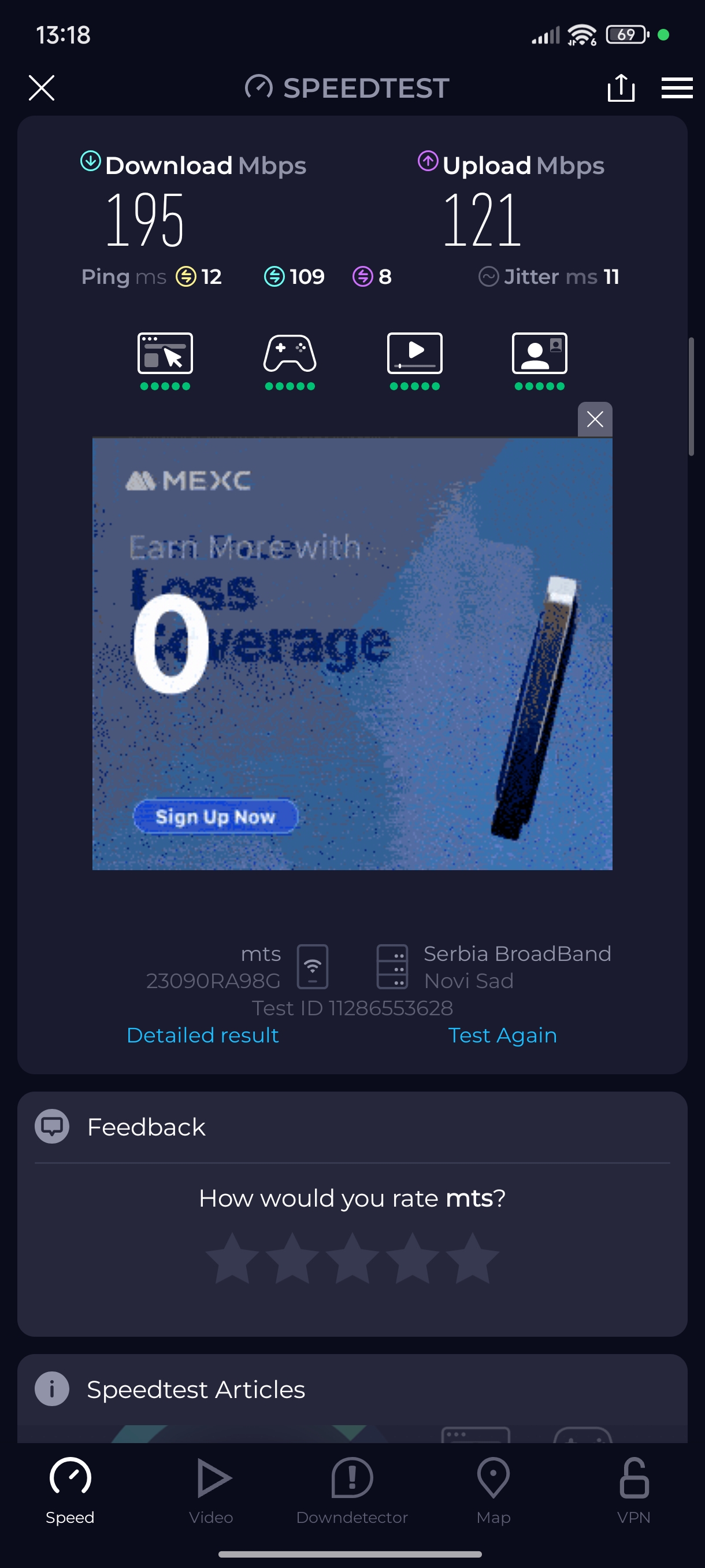Open the MEXC ad banner
Image resolution: width=705 pixels, height=1568 pixels.
click(x=351, y=653)
